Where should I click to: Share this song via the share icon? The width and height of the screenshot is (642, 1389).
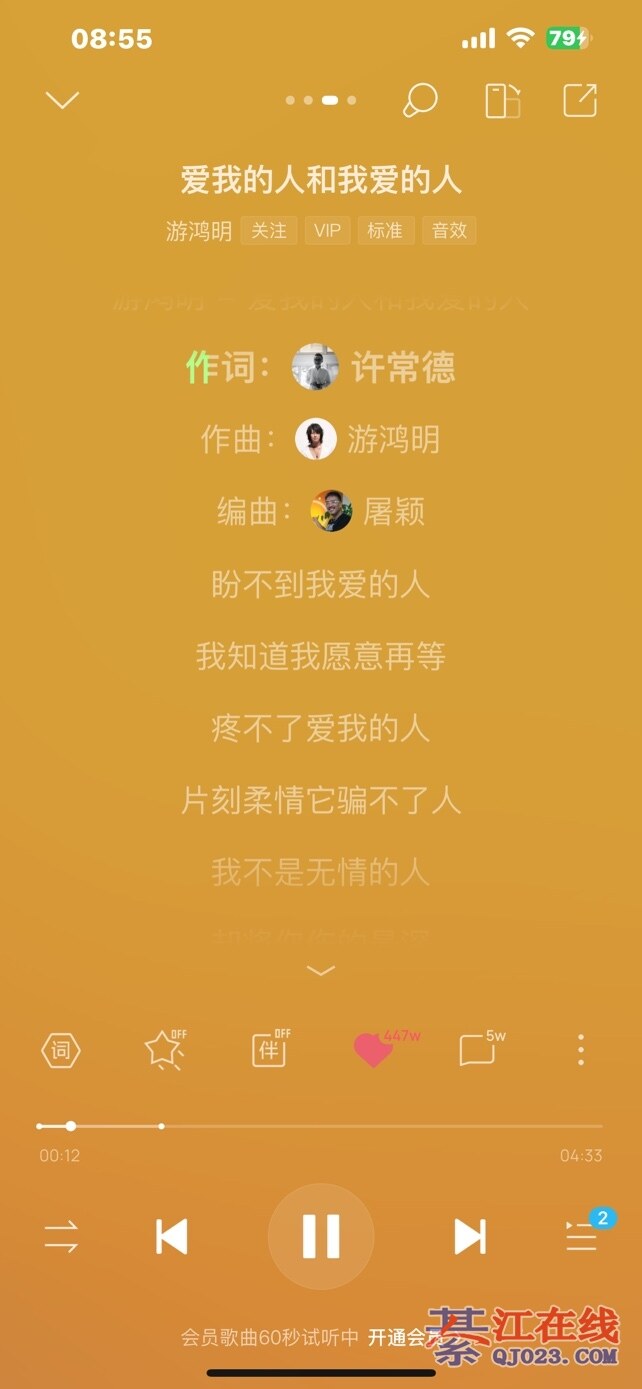pyautogui.click(x=580, y=101)
